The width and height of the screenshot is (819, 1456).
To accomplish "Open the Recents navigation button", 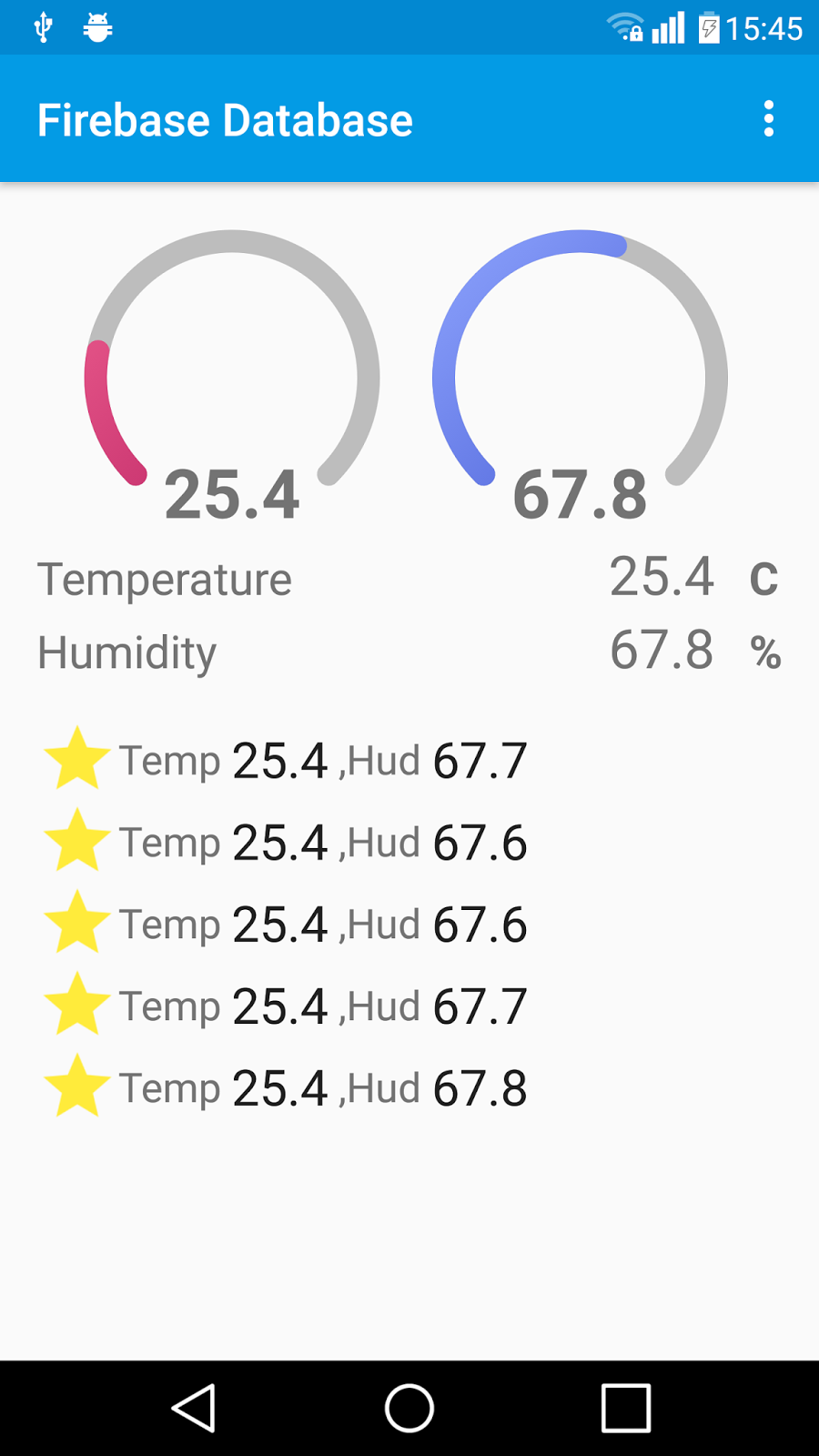I will [x=626, y=1408].
